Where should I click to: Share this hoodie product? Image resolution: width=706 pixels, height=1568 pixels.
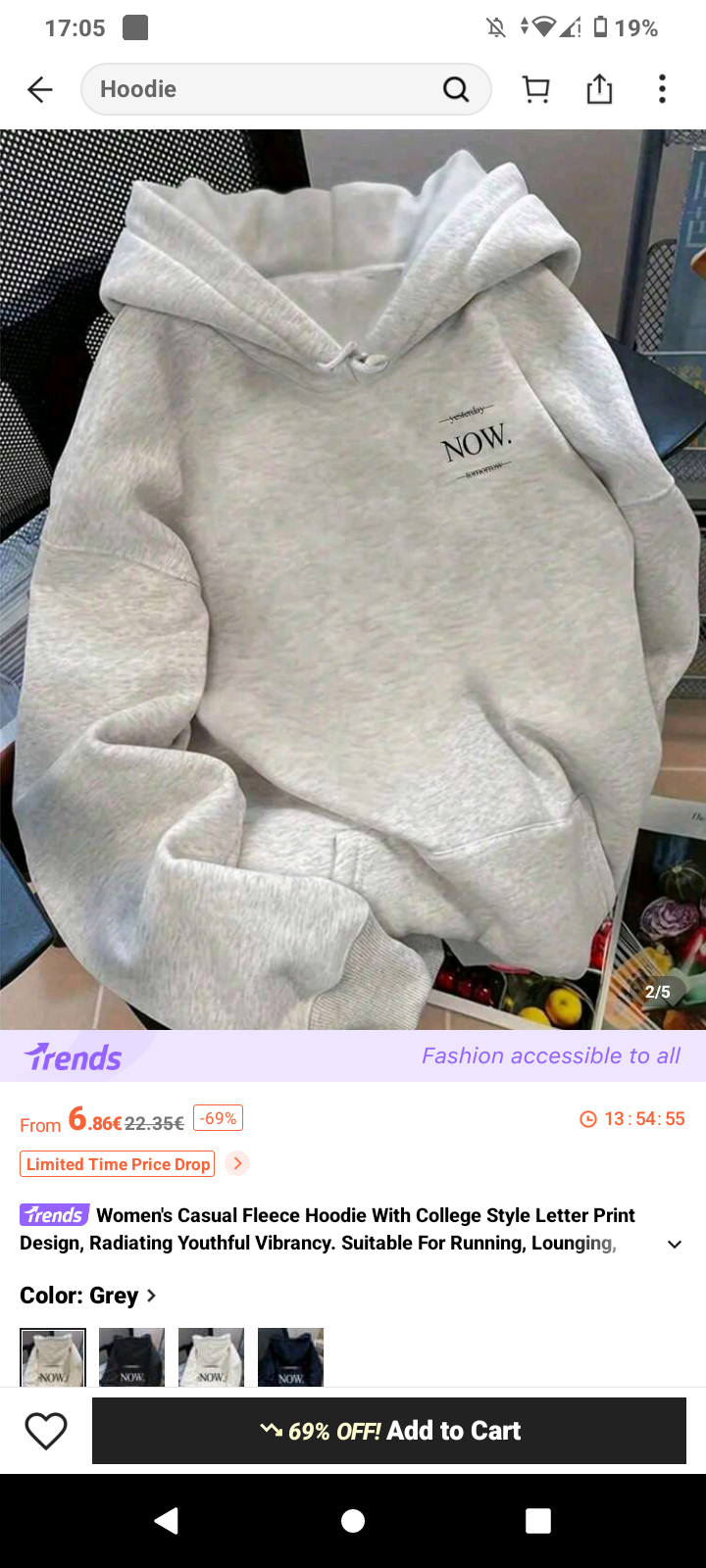[x=599, y=89]
